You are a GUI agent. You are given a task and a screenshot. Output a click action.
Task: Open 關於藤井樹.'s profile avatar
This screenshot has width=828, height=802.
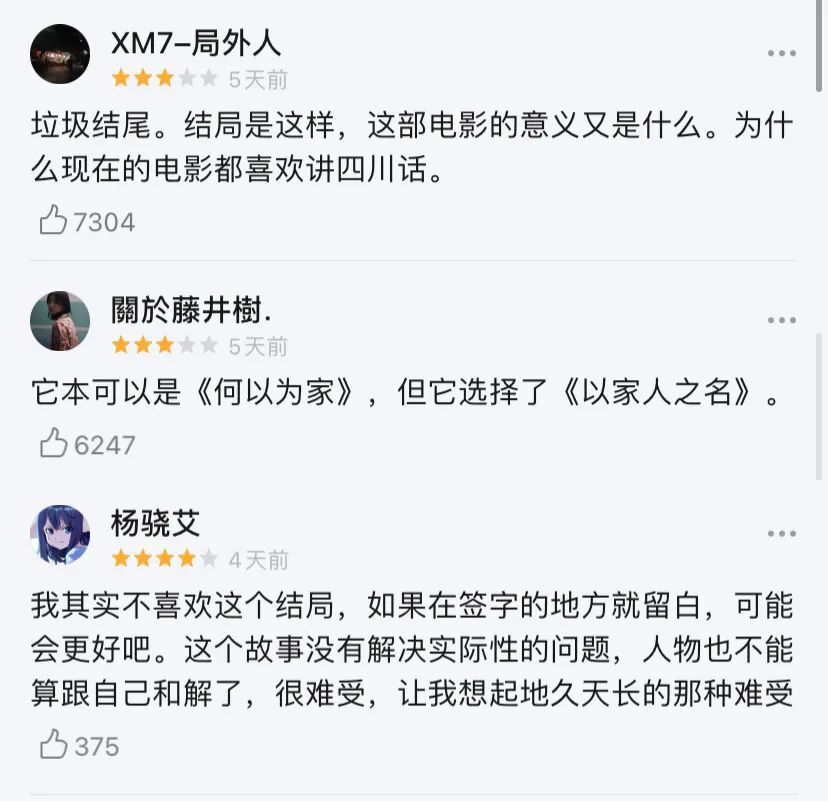[x=60, y=321]
